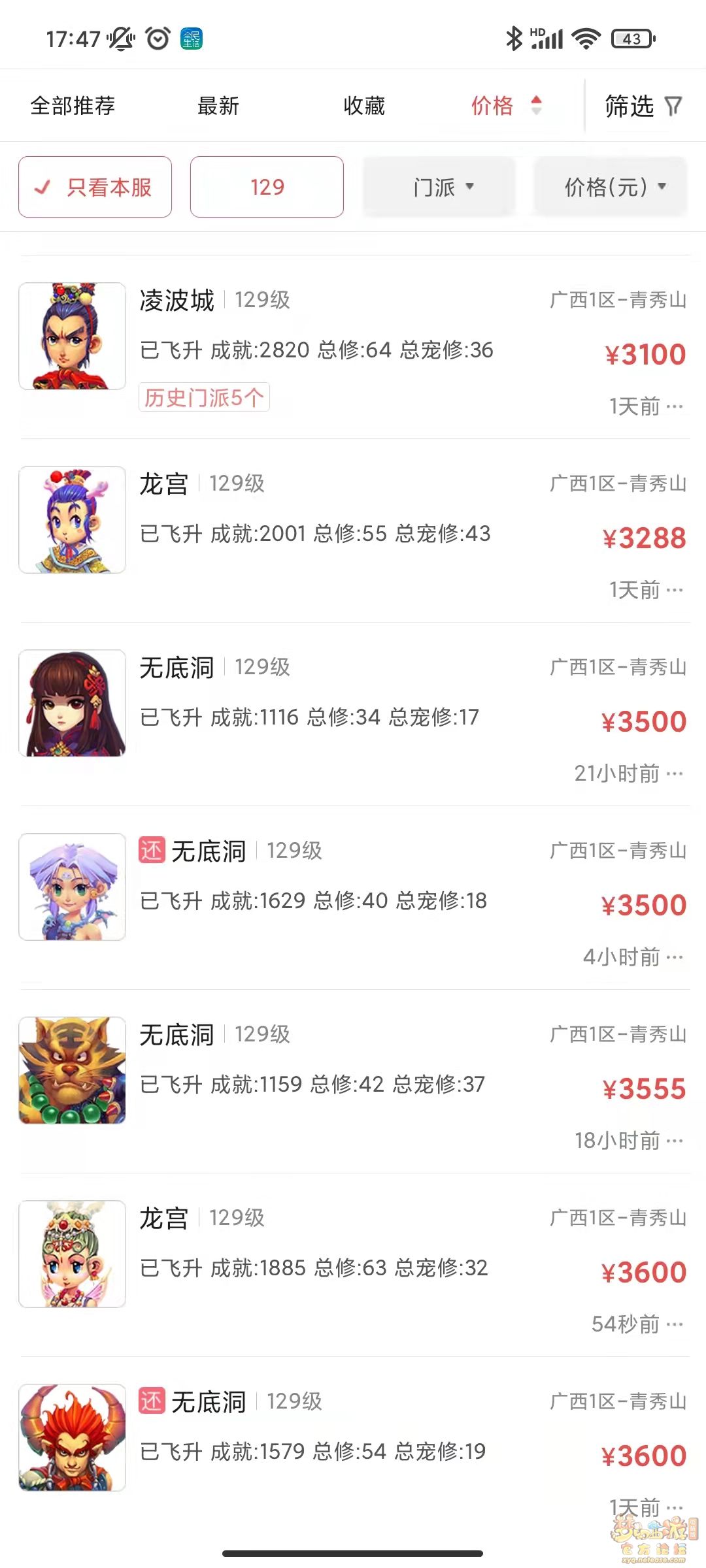Viewport: 706px width, 1568px height.
Task: Open the 收藏 tab
Action: (x=364, y=106)
